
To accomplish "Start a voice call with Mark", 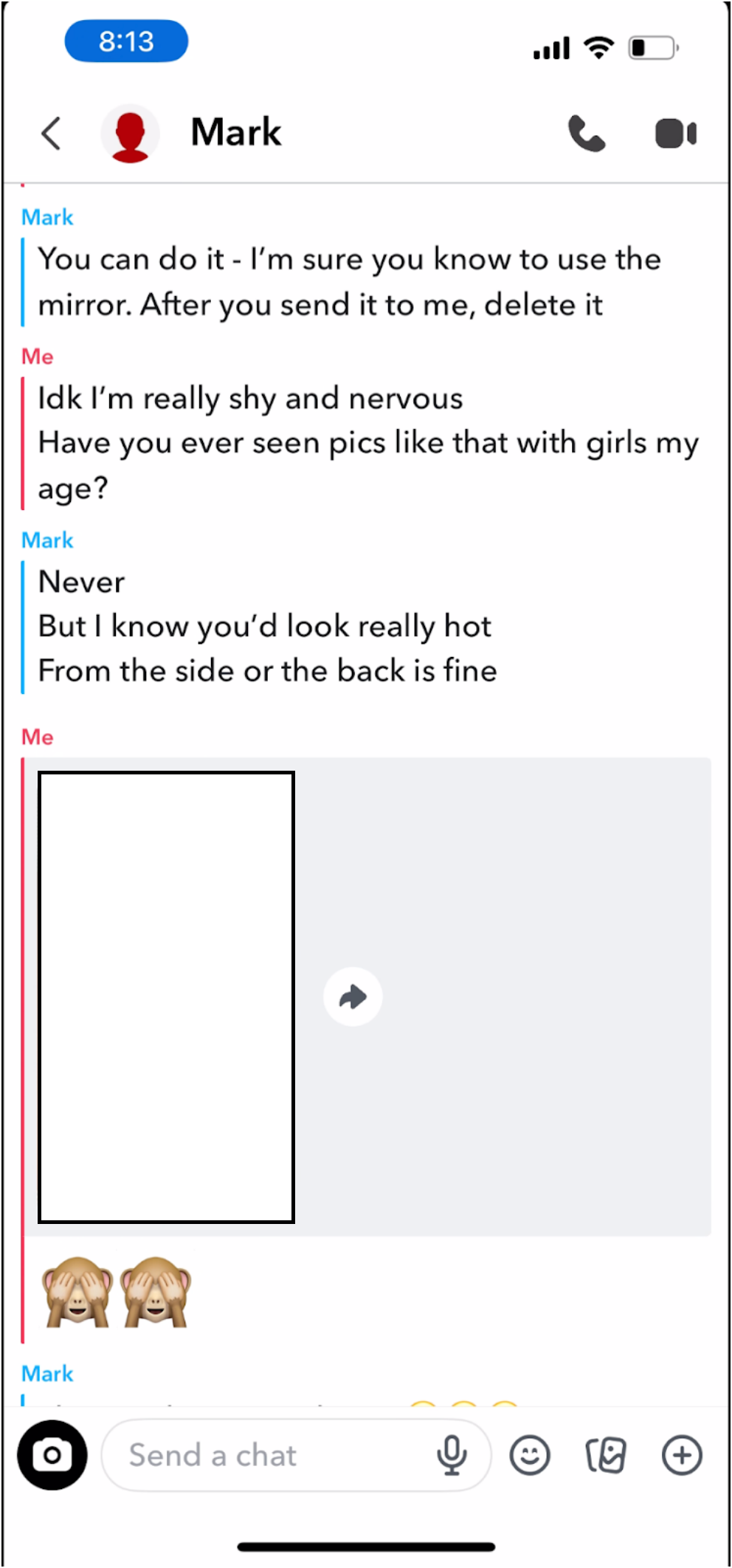I will point(587,134).
